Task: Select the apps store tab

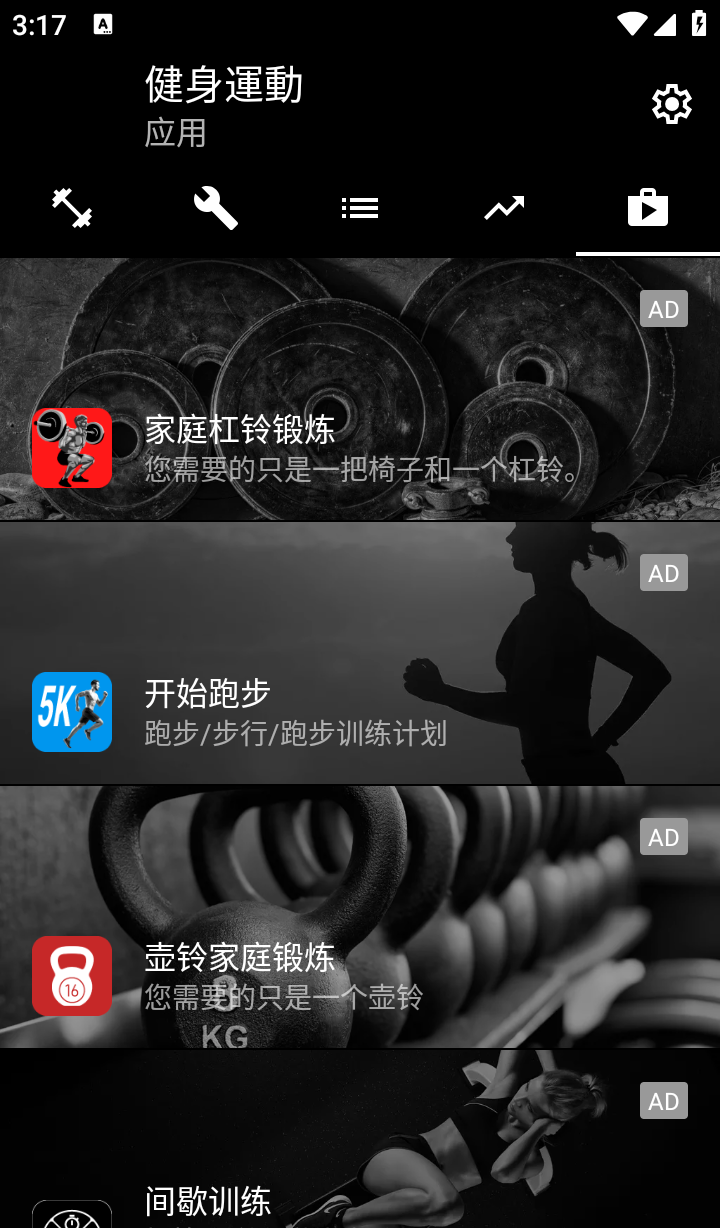Action: (x=648, y=208)
